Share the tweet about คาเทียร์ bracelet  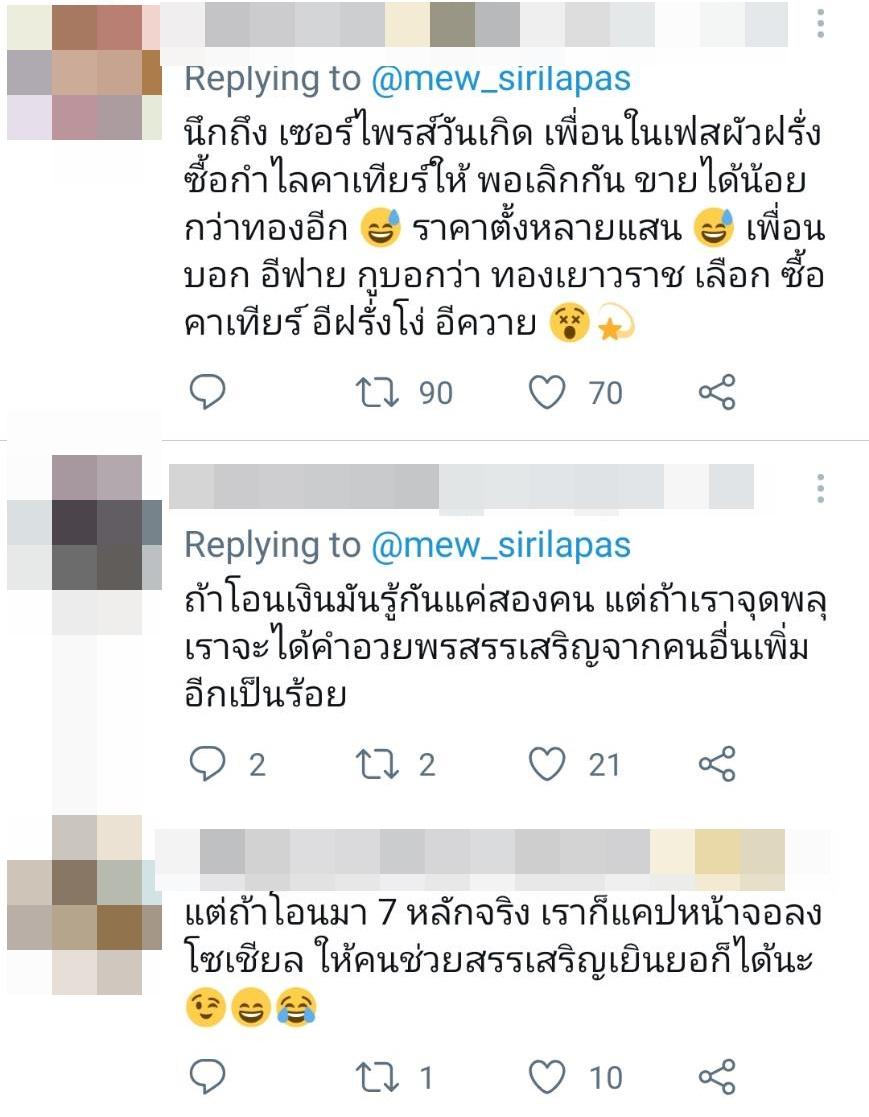coord(717,393)
